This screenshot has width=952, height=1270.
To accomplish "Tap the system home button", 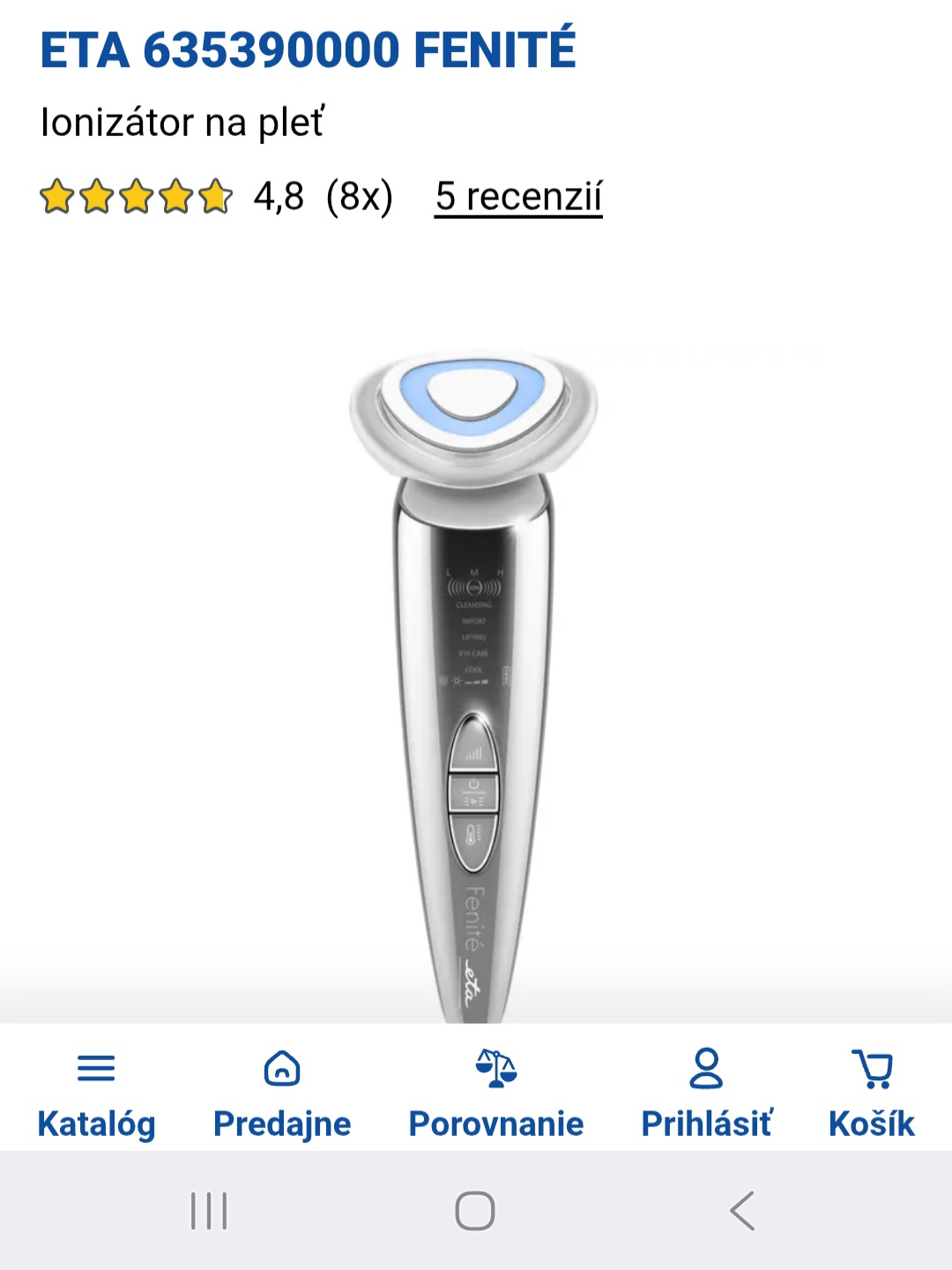I will pyautogui.click(x=475, y=1210).
